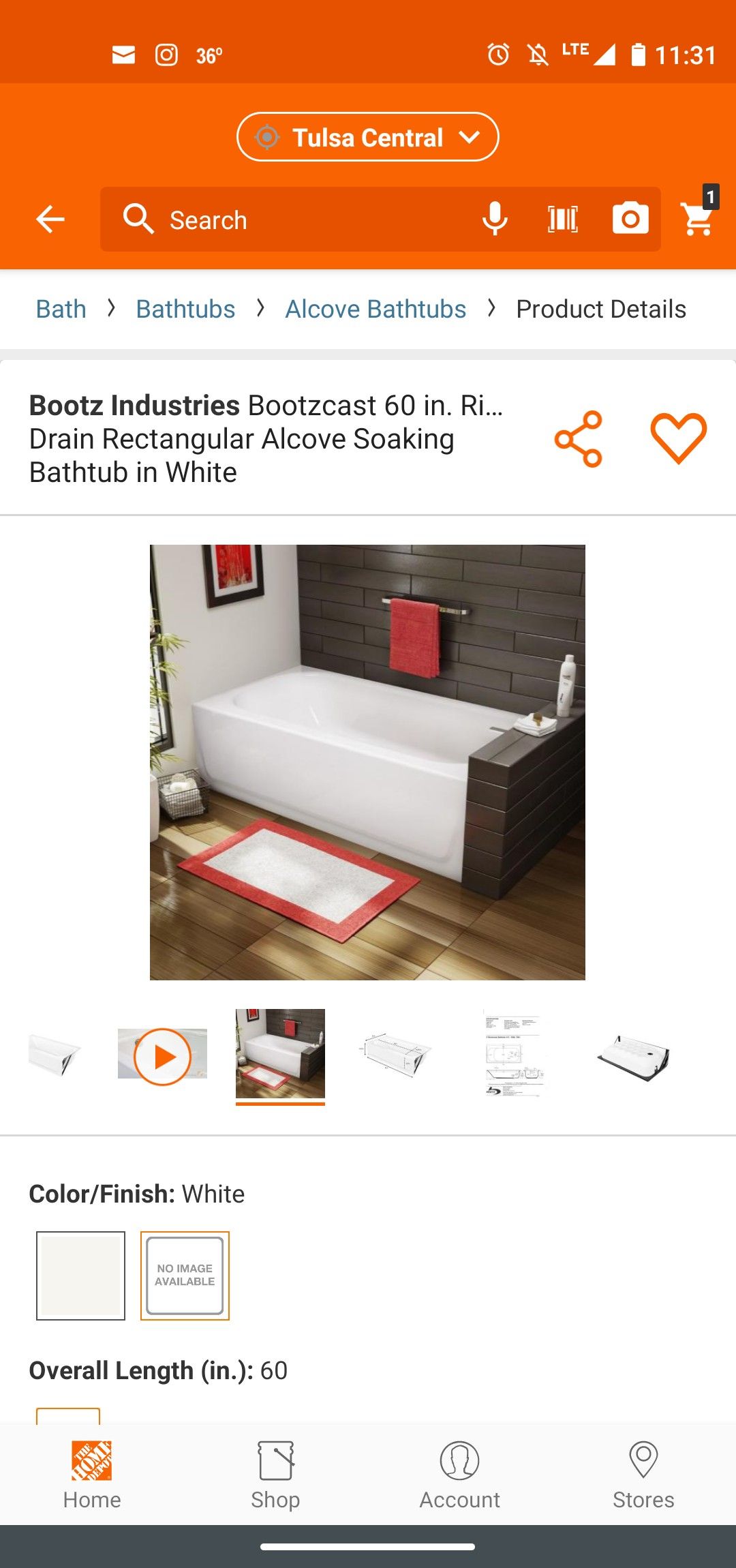
Task: View the dimensions drawing thumbnail
Action: 395,1055
